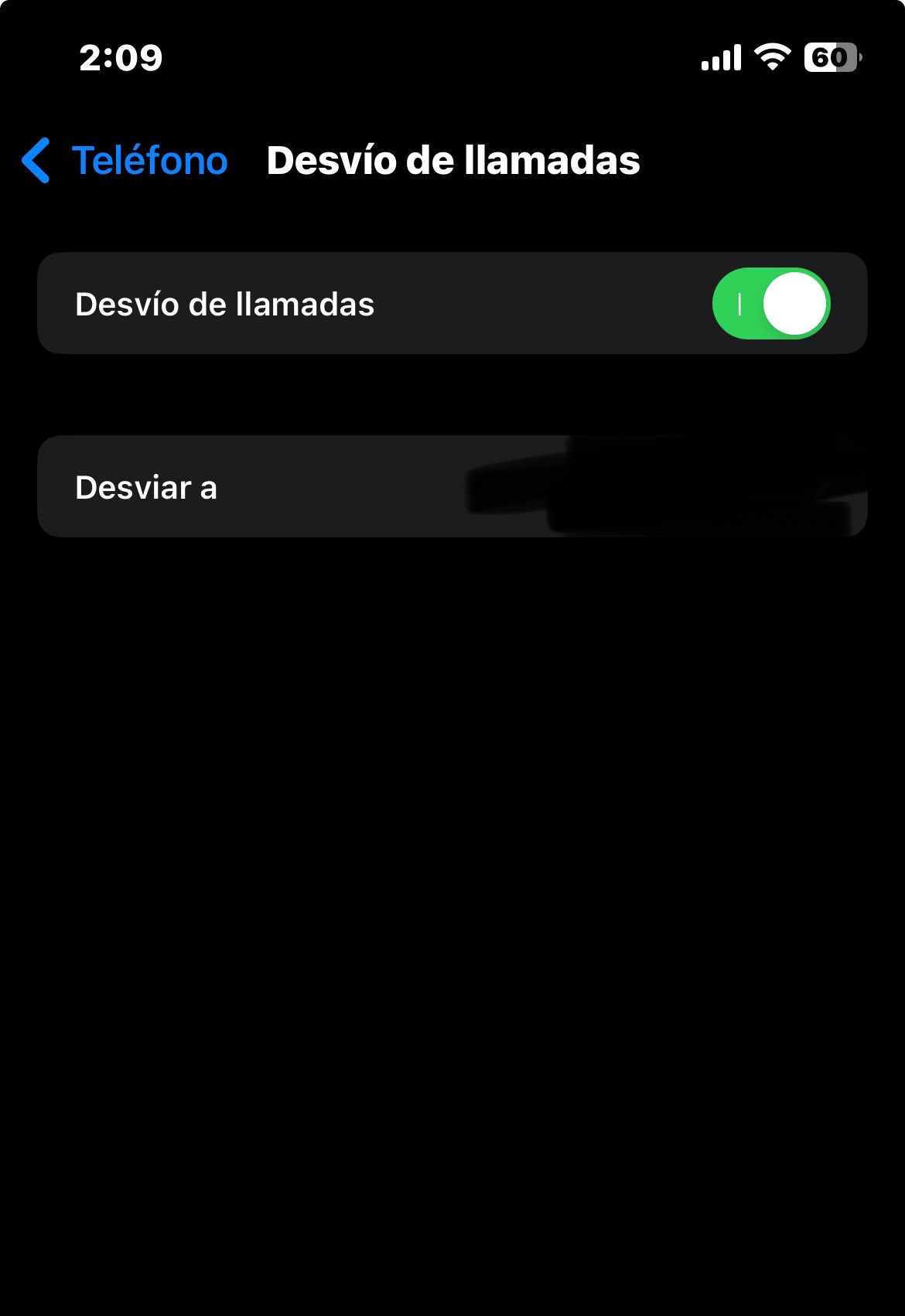The image size is (905, 1316).
Task: Disable the Desvío de llamadas switch
Action: click(x=770, y=304)
